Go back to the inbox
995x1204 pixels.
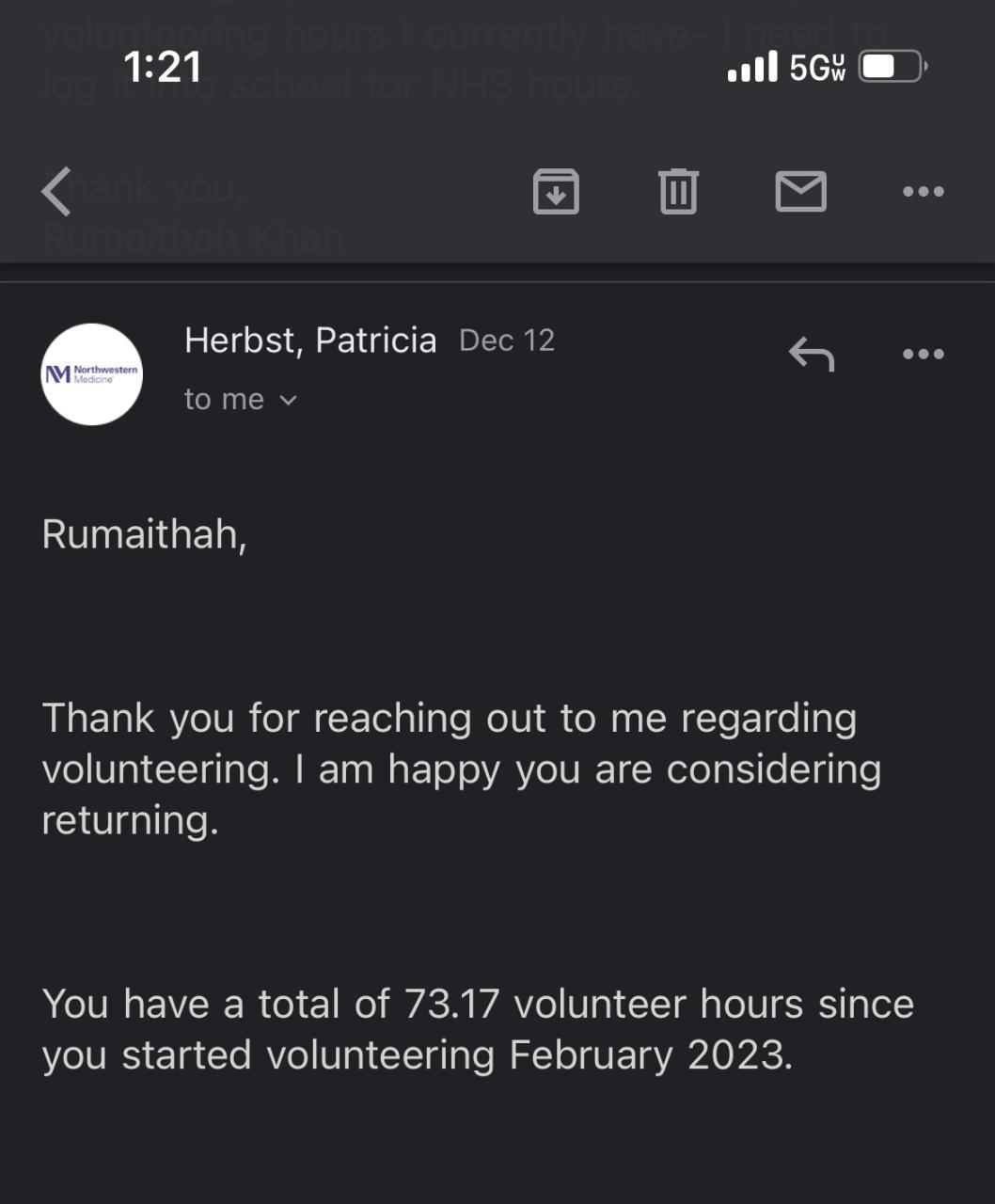click(56, 192)
